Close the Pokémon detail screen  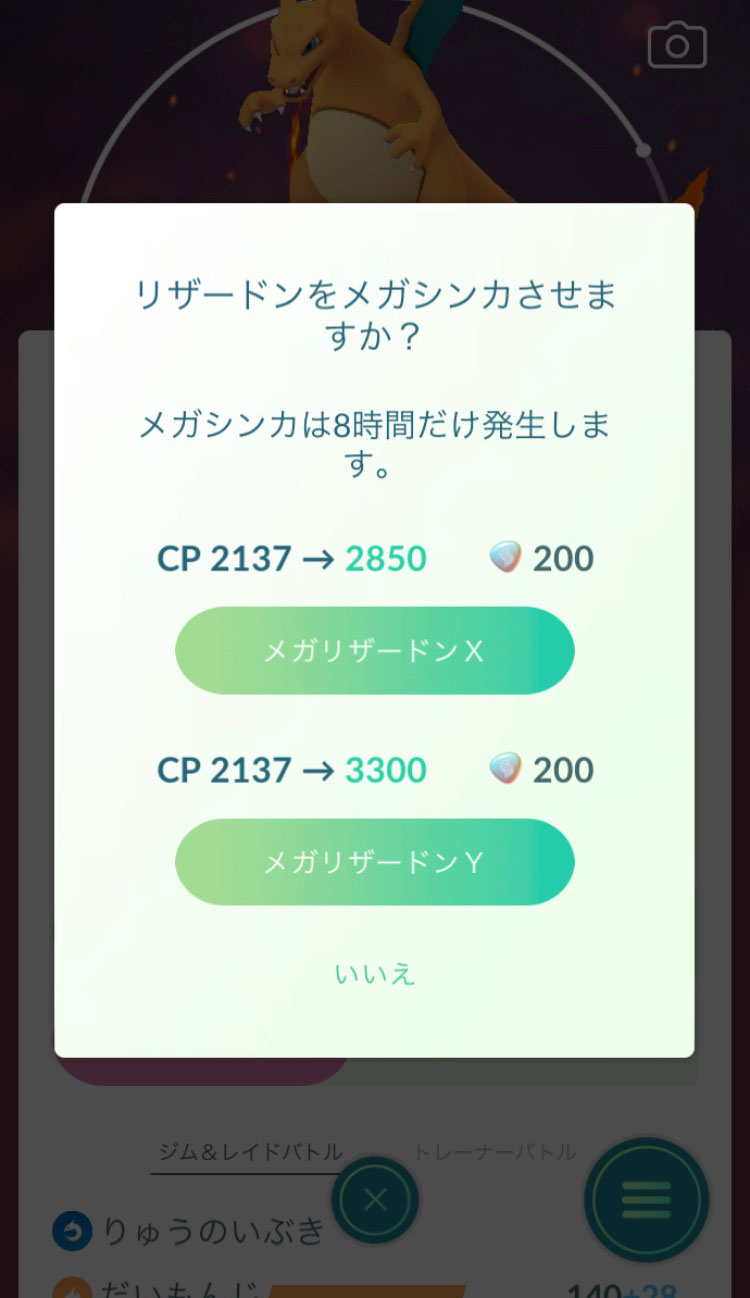375,1200
